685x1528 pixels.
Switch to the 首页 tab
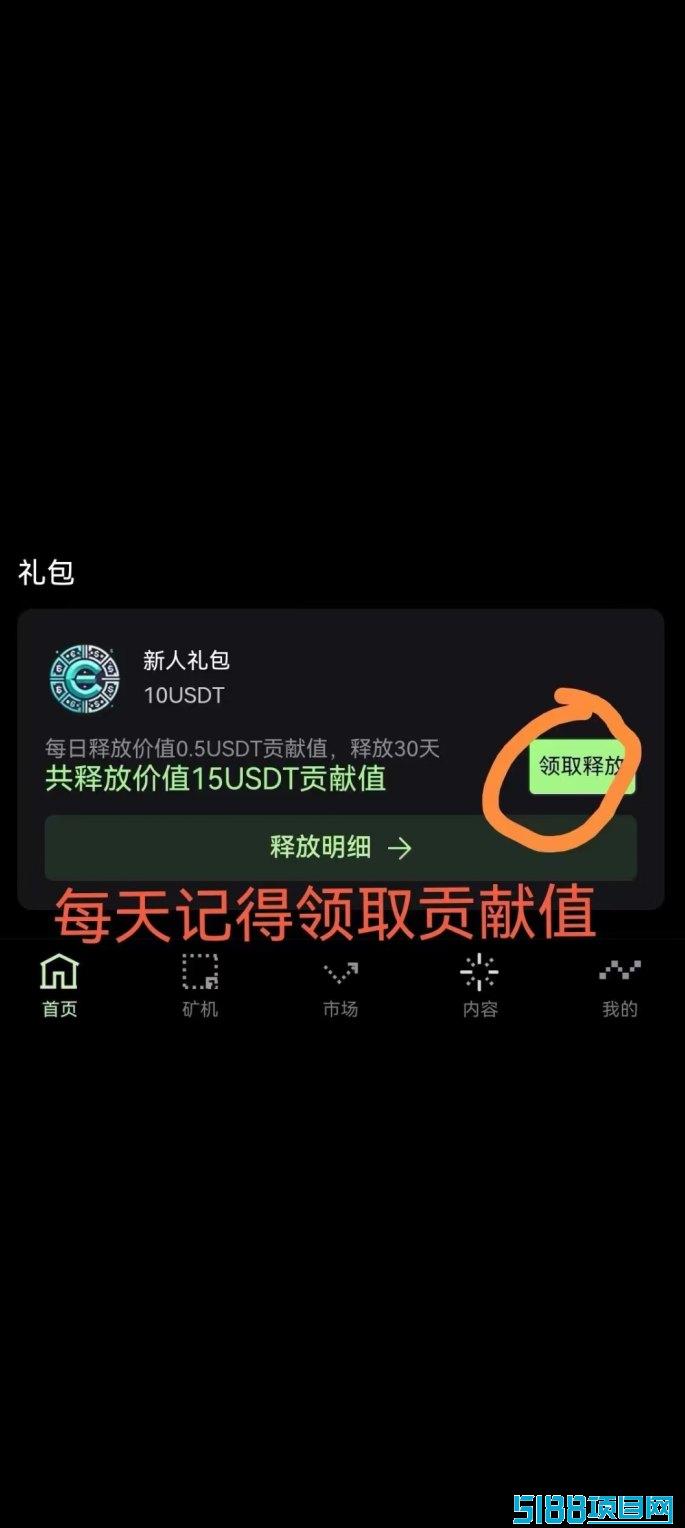point(59,986)
